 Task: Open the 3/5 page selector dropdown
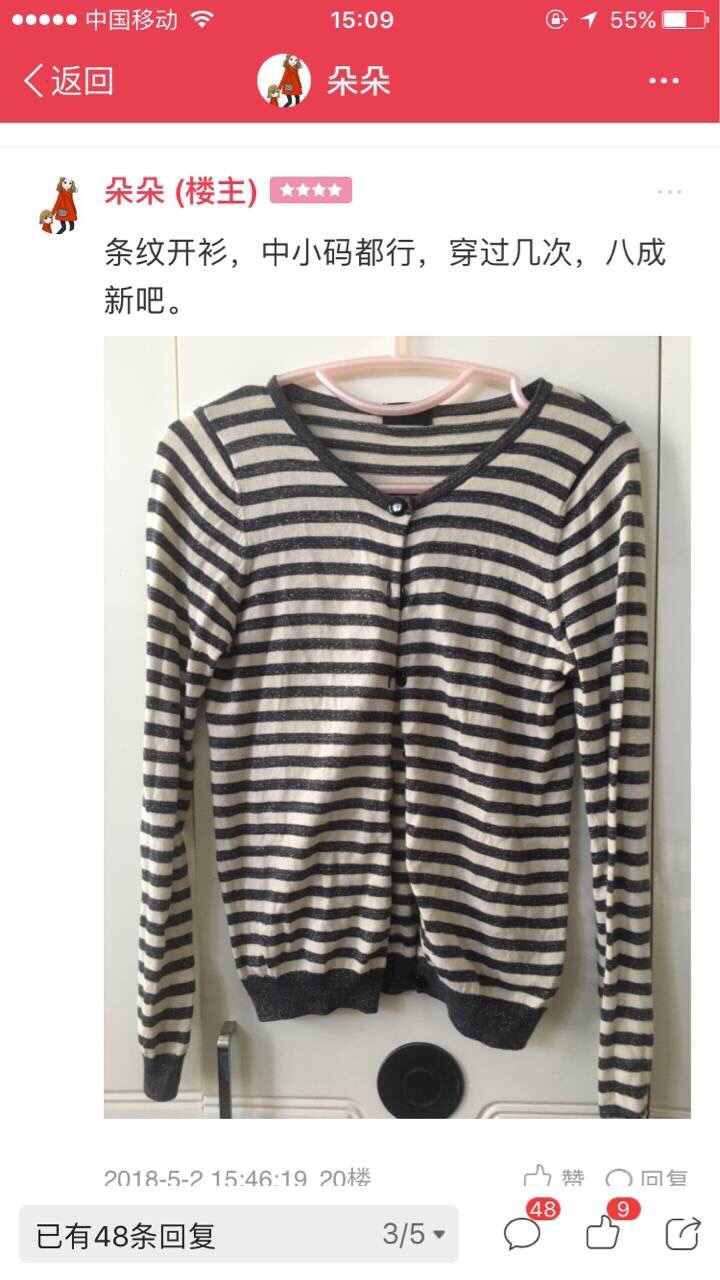coord(414,1235)
